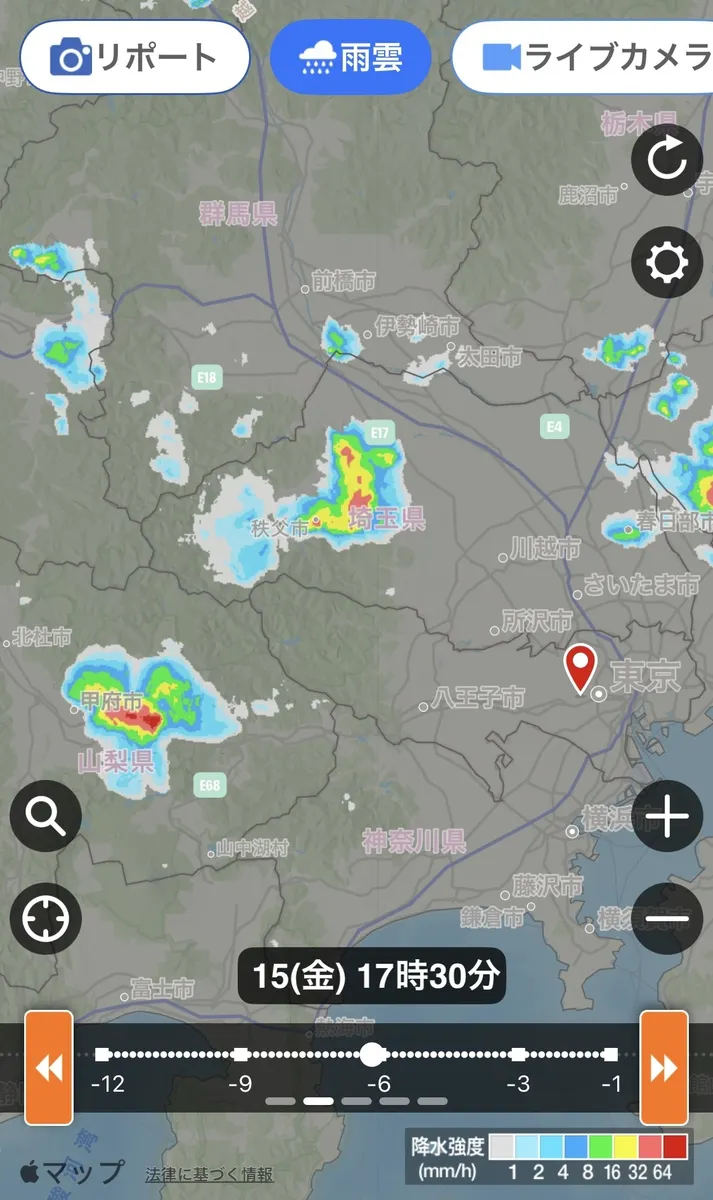
Task: Zoom in with the plus button
Action: coord(667,816)
